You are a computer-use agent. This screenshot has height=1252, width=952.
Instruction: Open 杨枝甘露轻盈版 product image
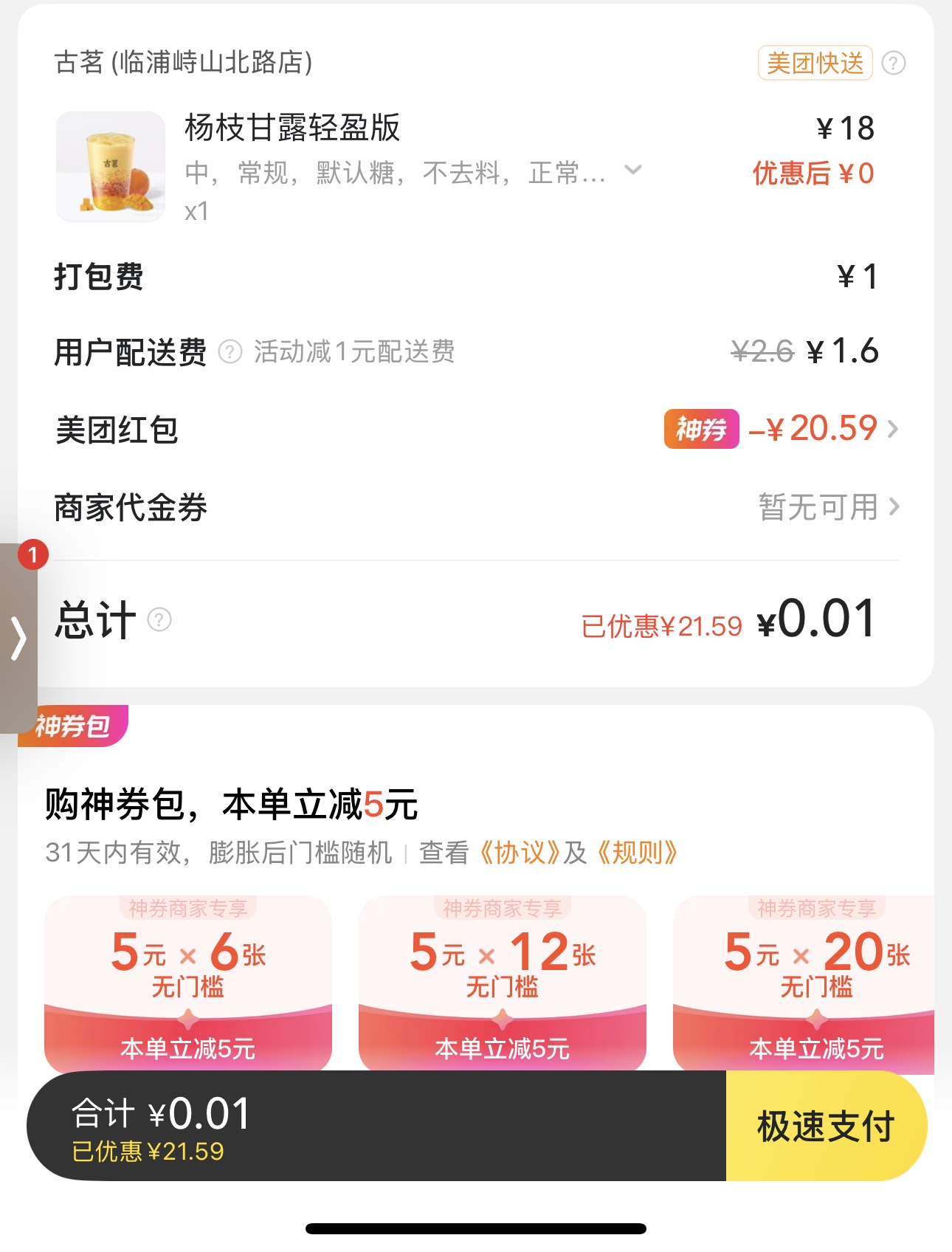[111, 166]
